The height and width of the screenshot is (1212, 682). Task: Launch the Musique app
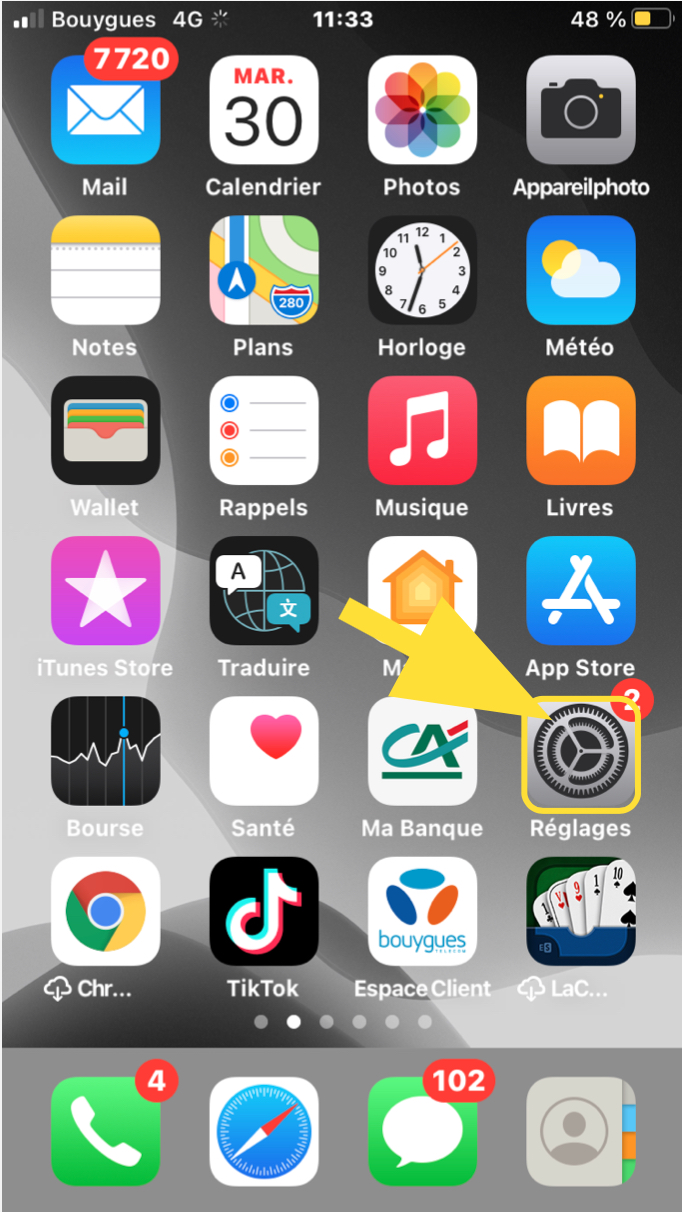click(x=422, y=431)
